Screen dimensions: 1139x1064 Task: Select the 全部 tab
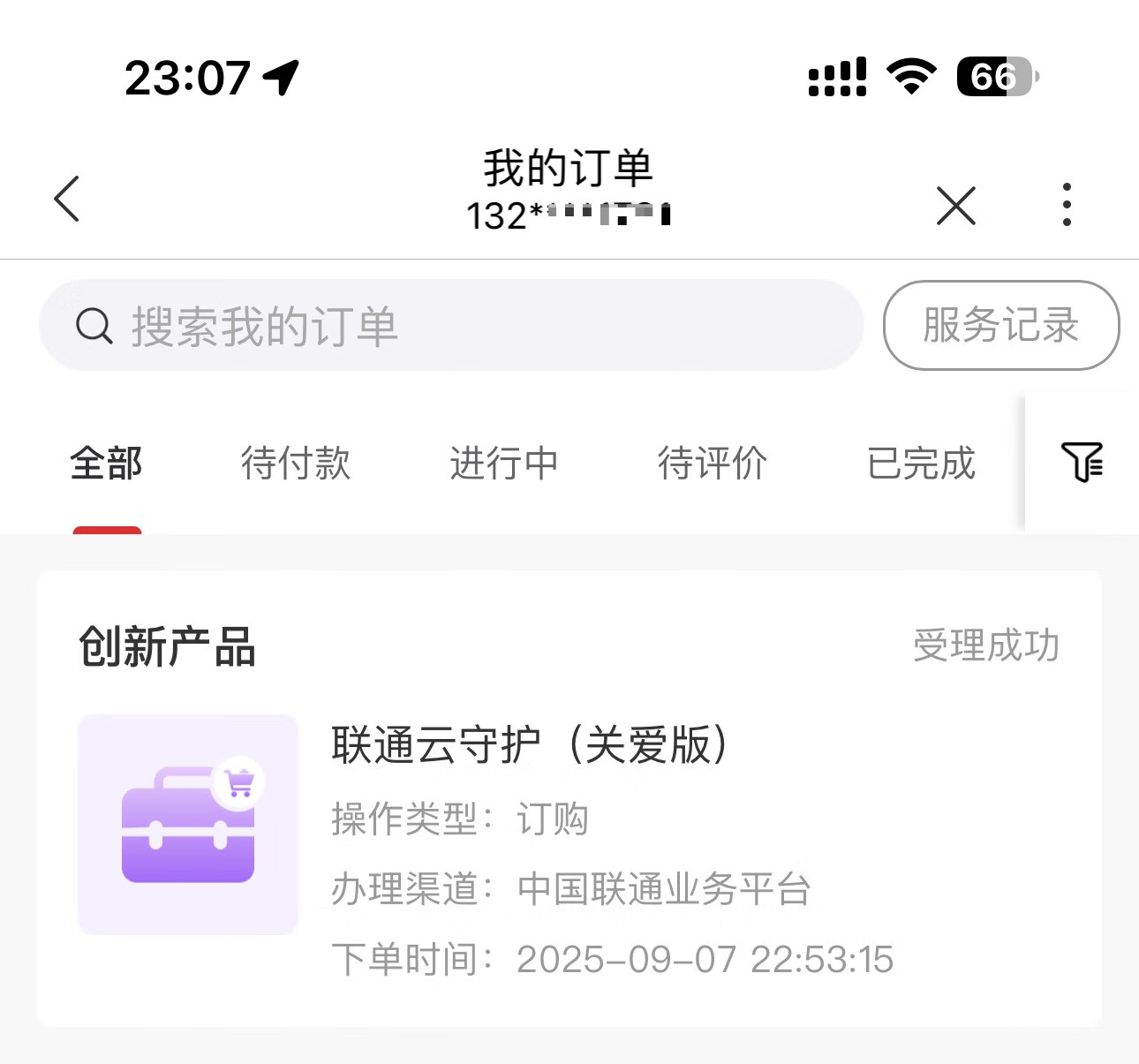coord(106,464)
